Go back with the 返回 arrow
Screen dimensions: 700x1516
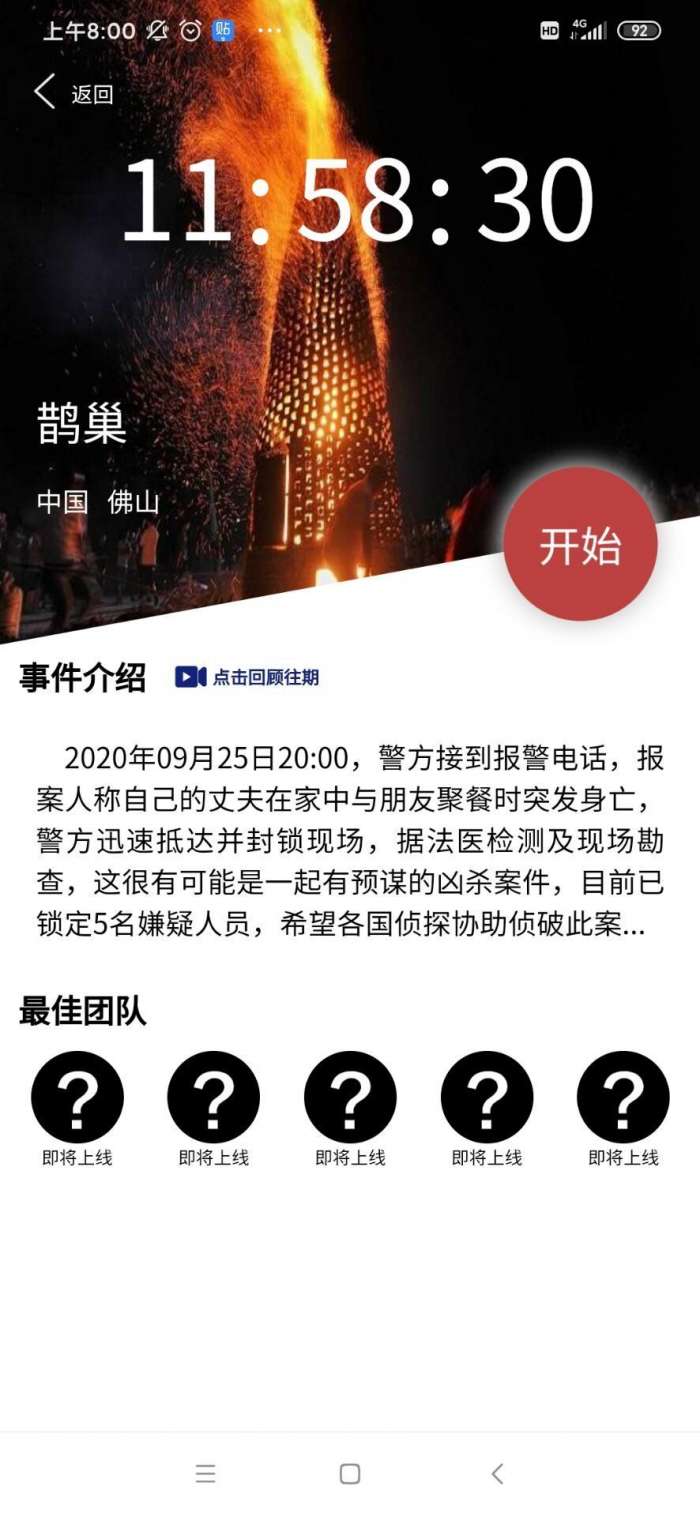pyautogui.click(x=46, y=92)
